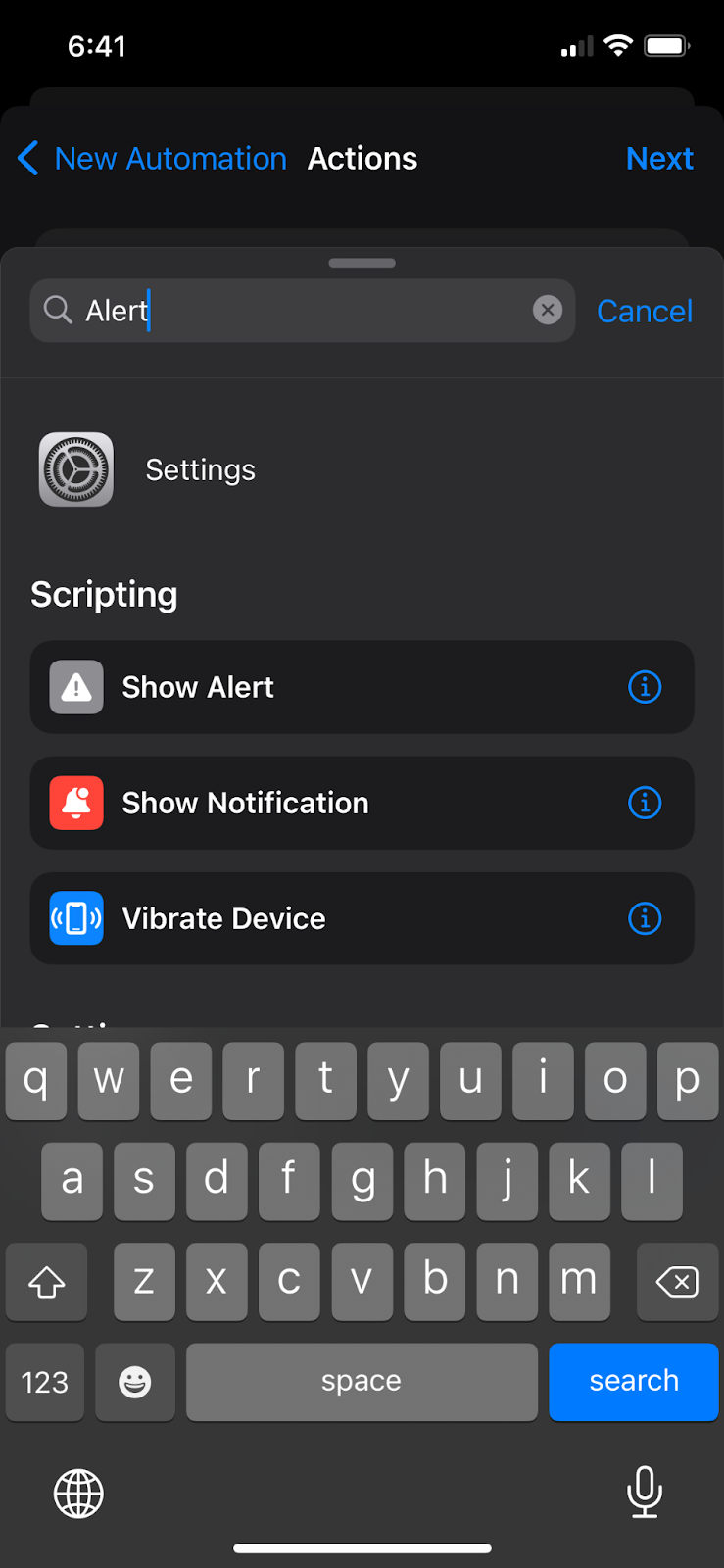724x1568 pixels.
Task: Start dictation with the microphone
Action: (x=644, y=1492)
